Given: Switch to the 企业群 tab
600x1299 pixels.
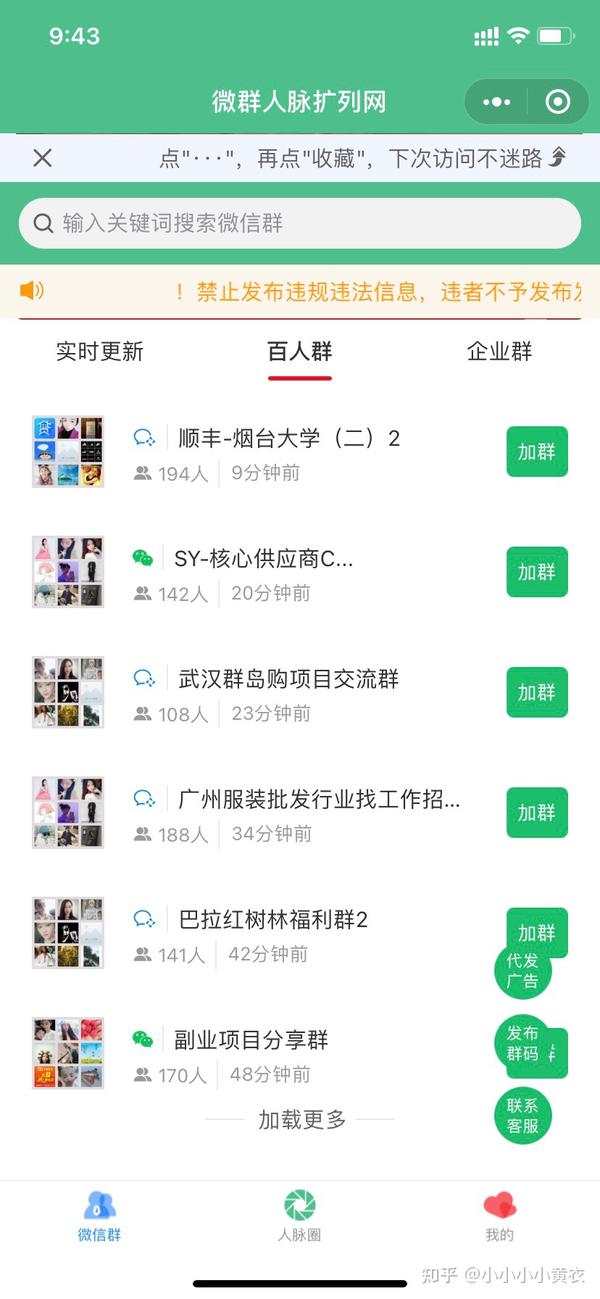Looking at the screenshot, I should click(x=499, y=351).
